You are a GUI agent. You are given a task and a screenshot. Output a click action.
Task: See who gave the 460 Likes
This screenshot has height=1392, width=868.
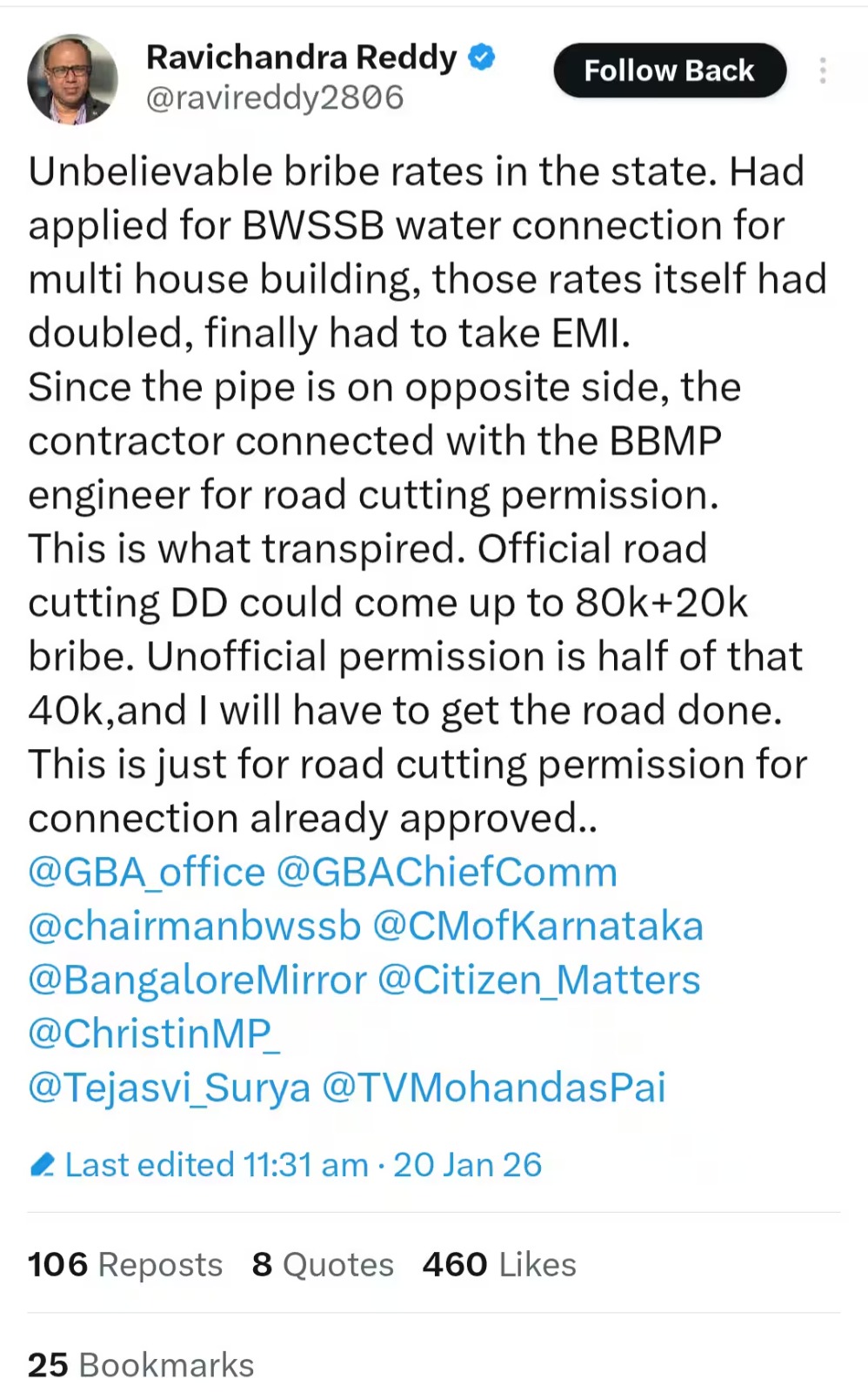coord(499,1265)
